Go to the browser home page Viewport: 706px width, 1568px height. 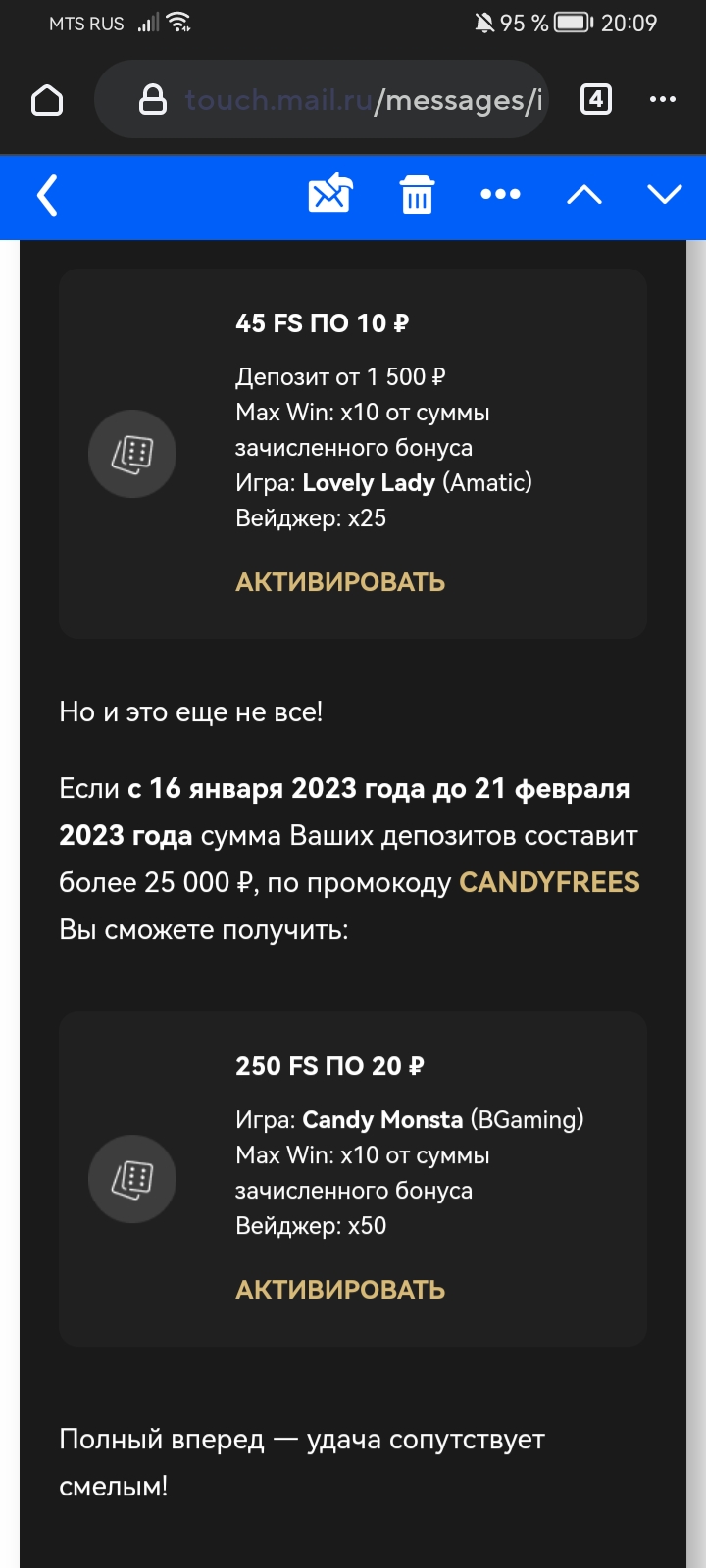47,100
